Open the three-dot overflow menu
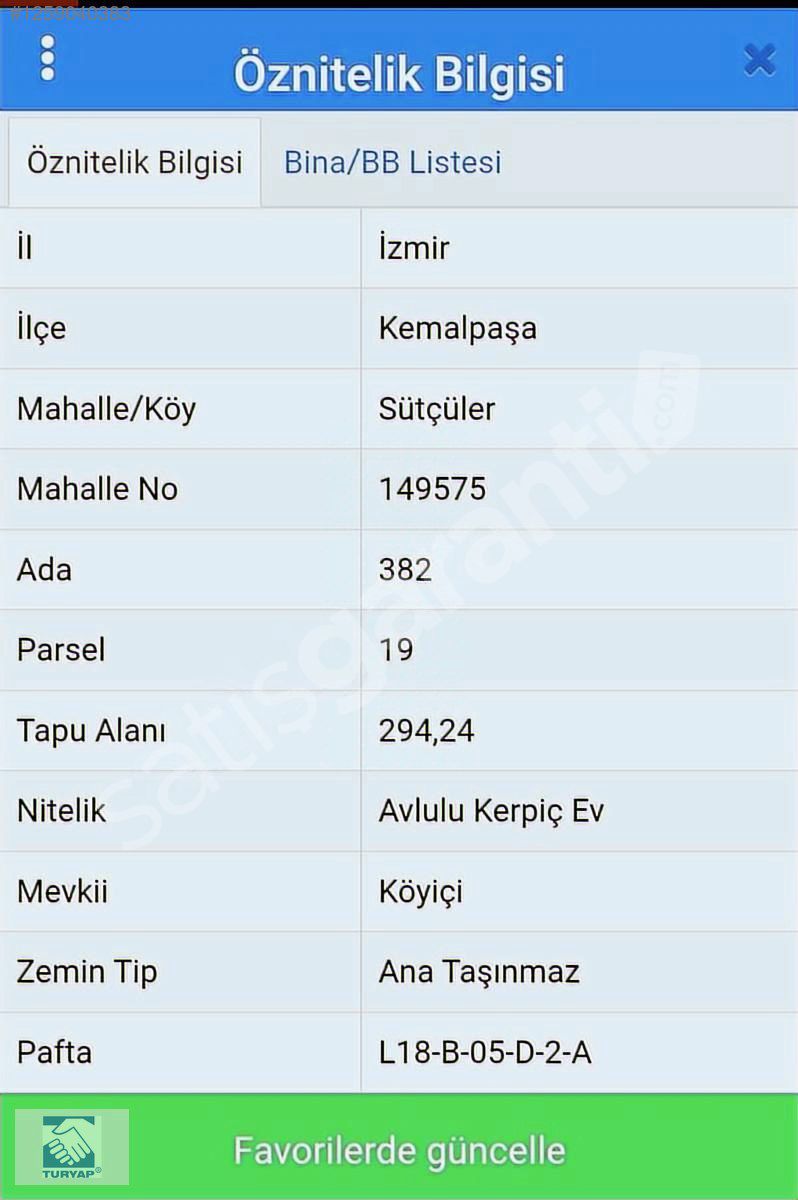 tap(47, 58)
